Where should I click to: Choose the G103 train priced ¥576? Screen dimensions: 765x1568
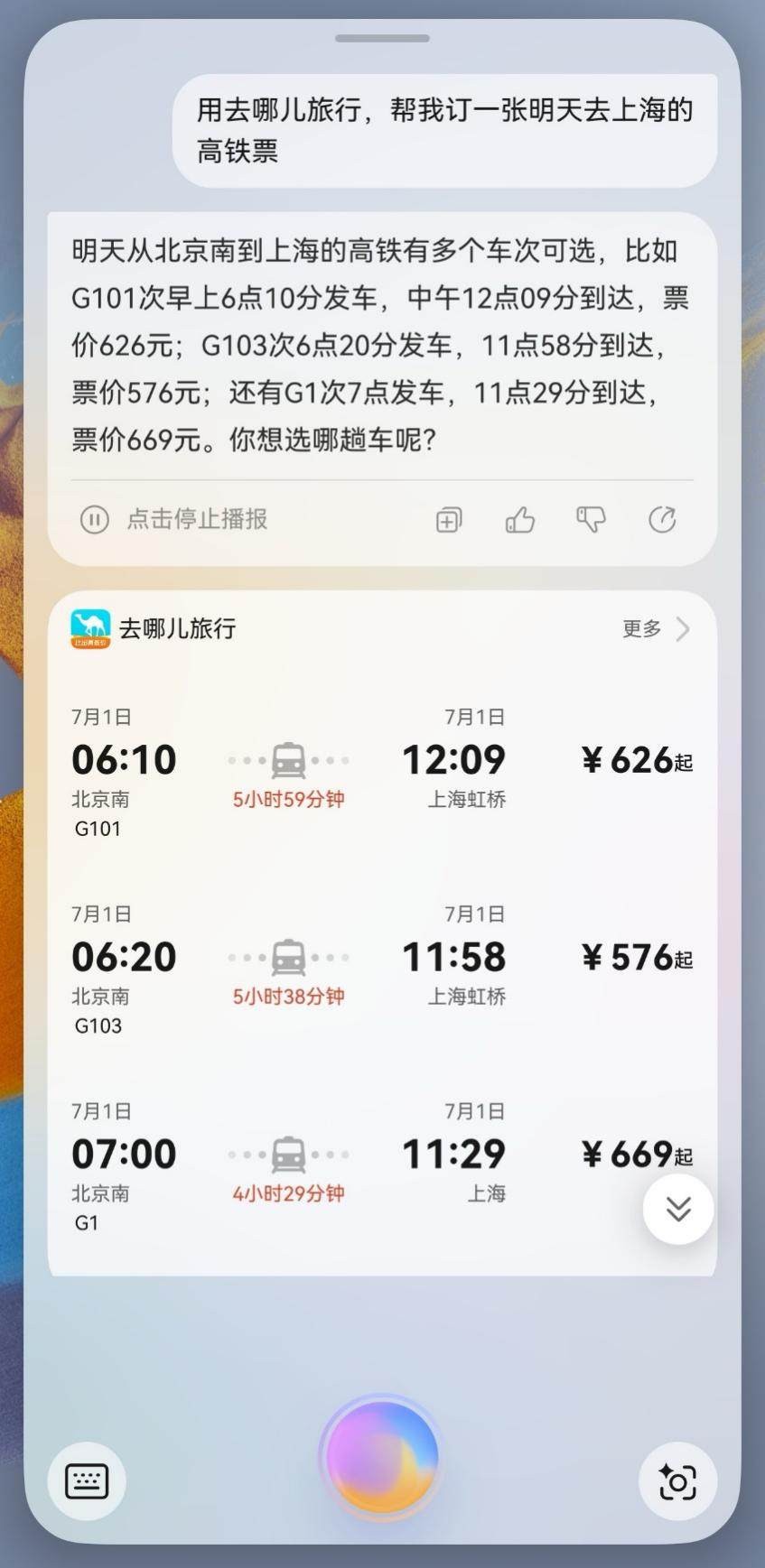click(x=381, y=970)
